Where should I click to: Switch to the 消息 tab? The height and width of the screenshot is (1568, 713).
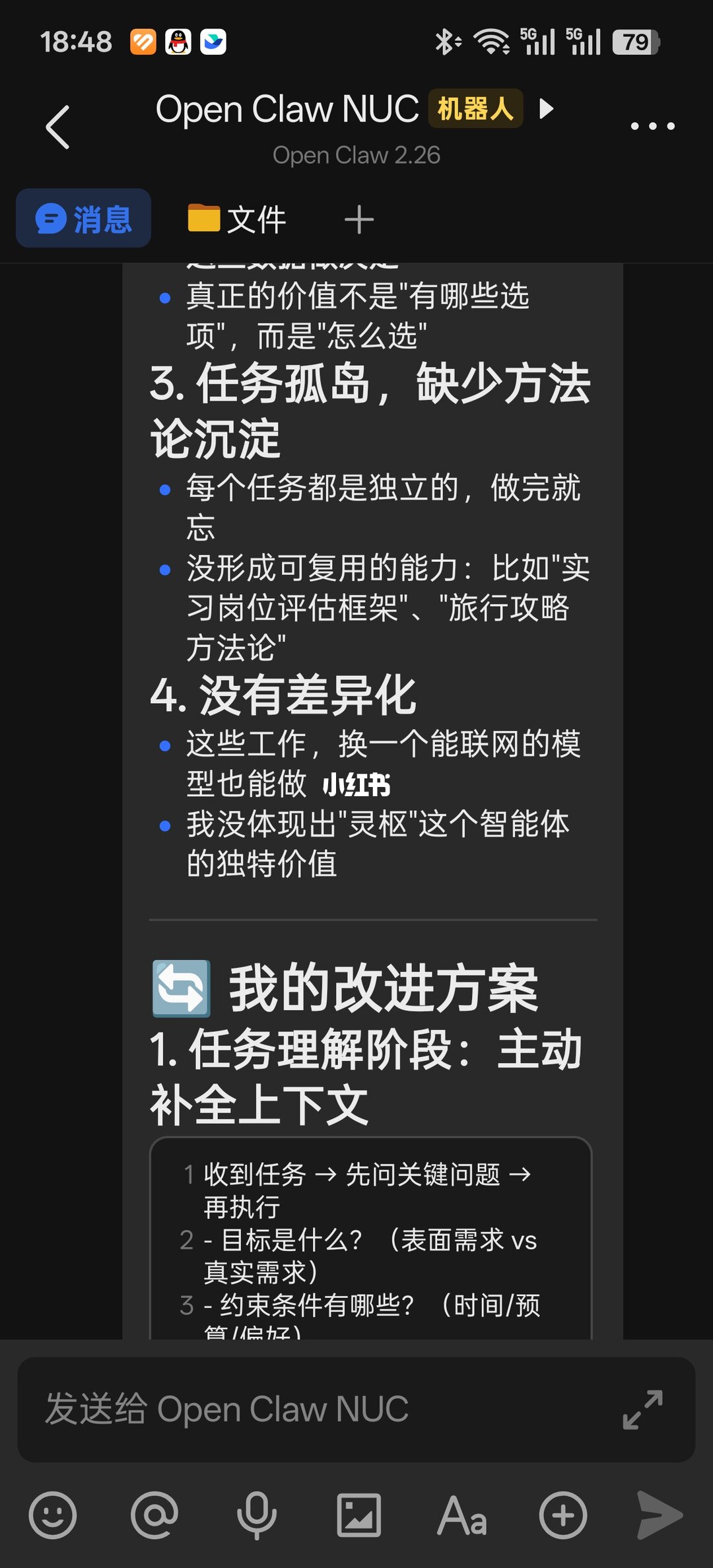click(84, 219)
